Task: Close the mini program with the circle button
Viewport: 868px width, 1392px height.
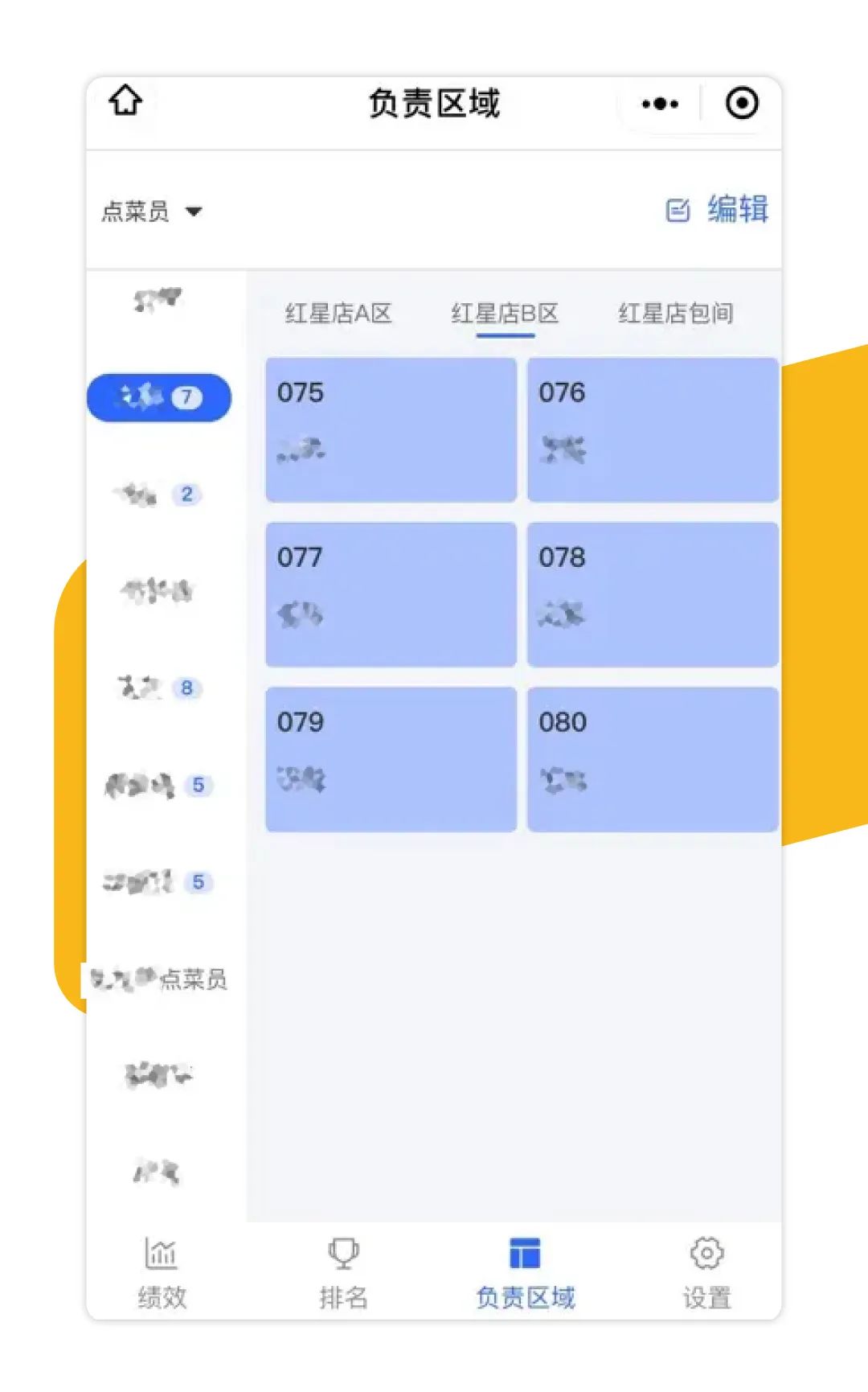Action: click(741, 104)
